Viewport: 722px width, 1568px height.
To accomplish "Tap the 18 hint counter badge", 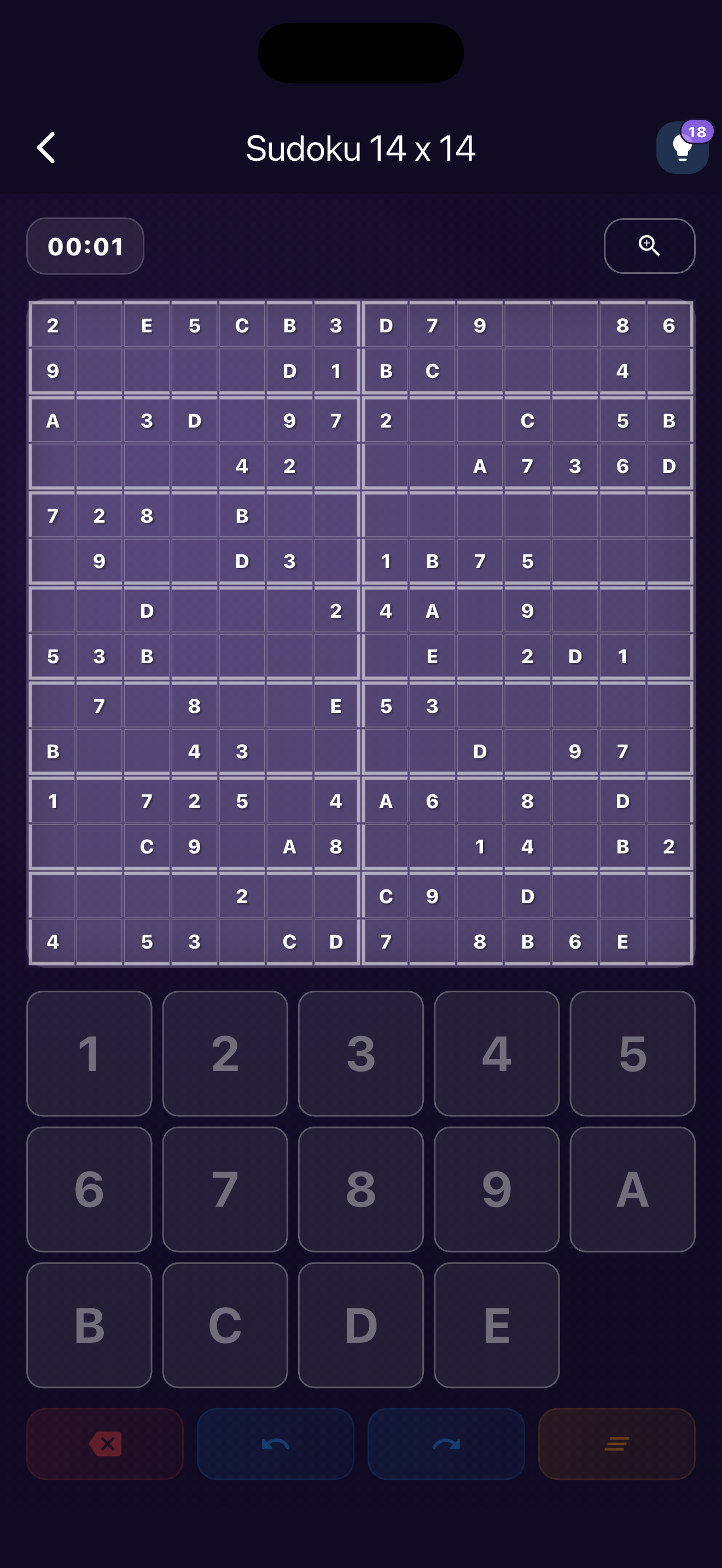I will (x=697, y=131).
